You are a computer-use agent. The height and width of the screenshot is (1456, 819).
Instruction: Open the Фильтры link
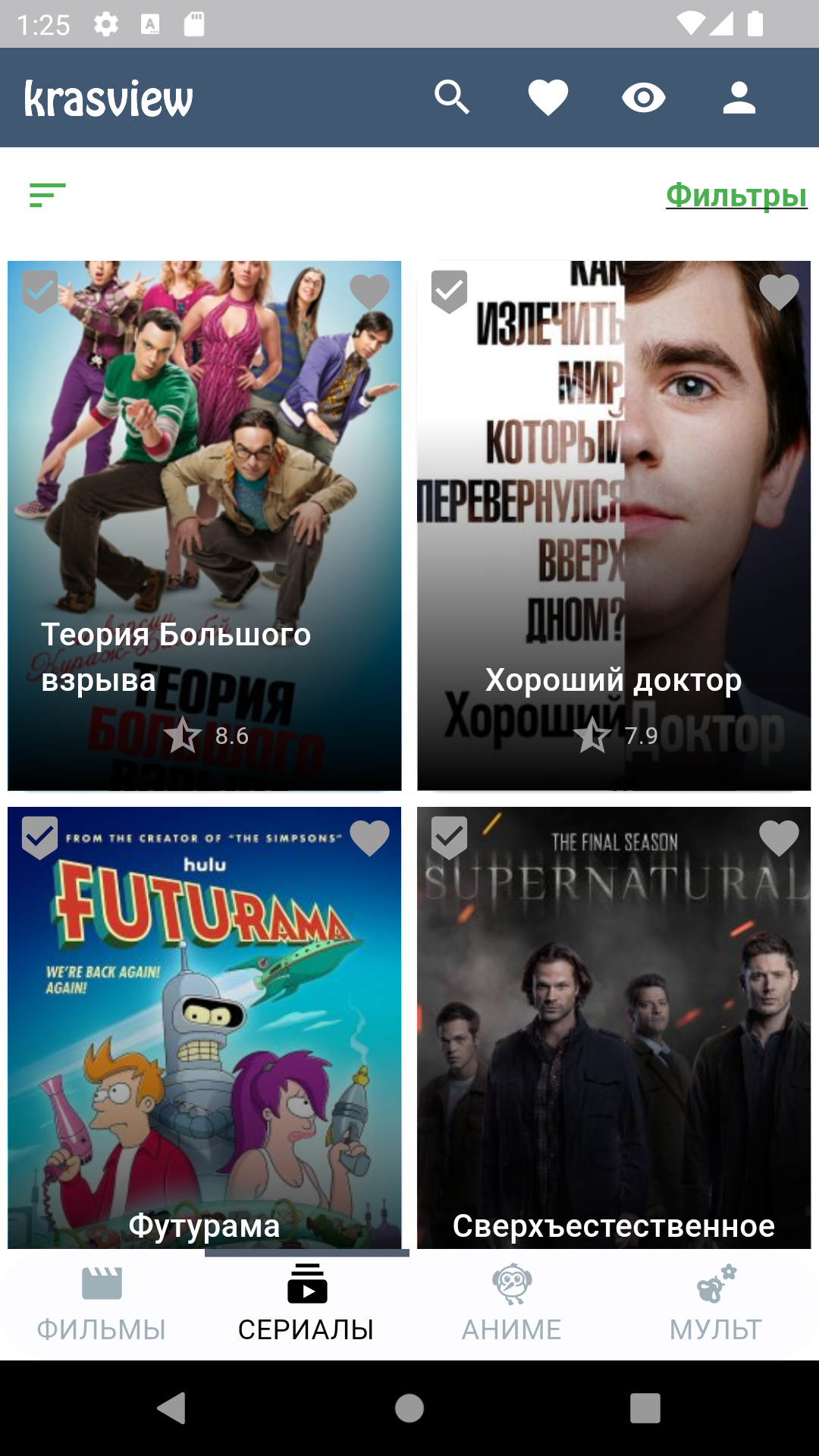736,196
